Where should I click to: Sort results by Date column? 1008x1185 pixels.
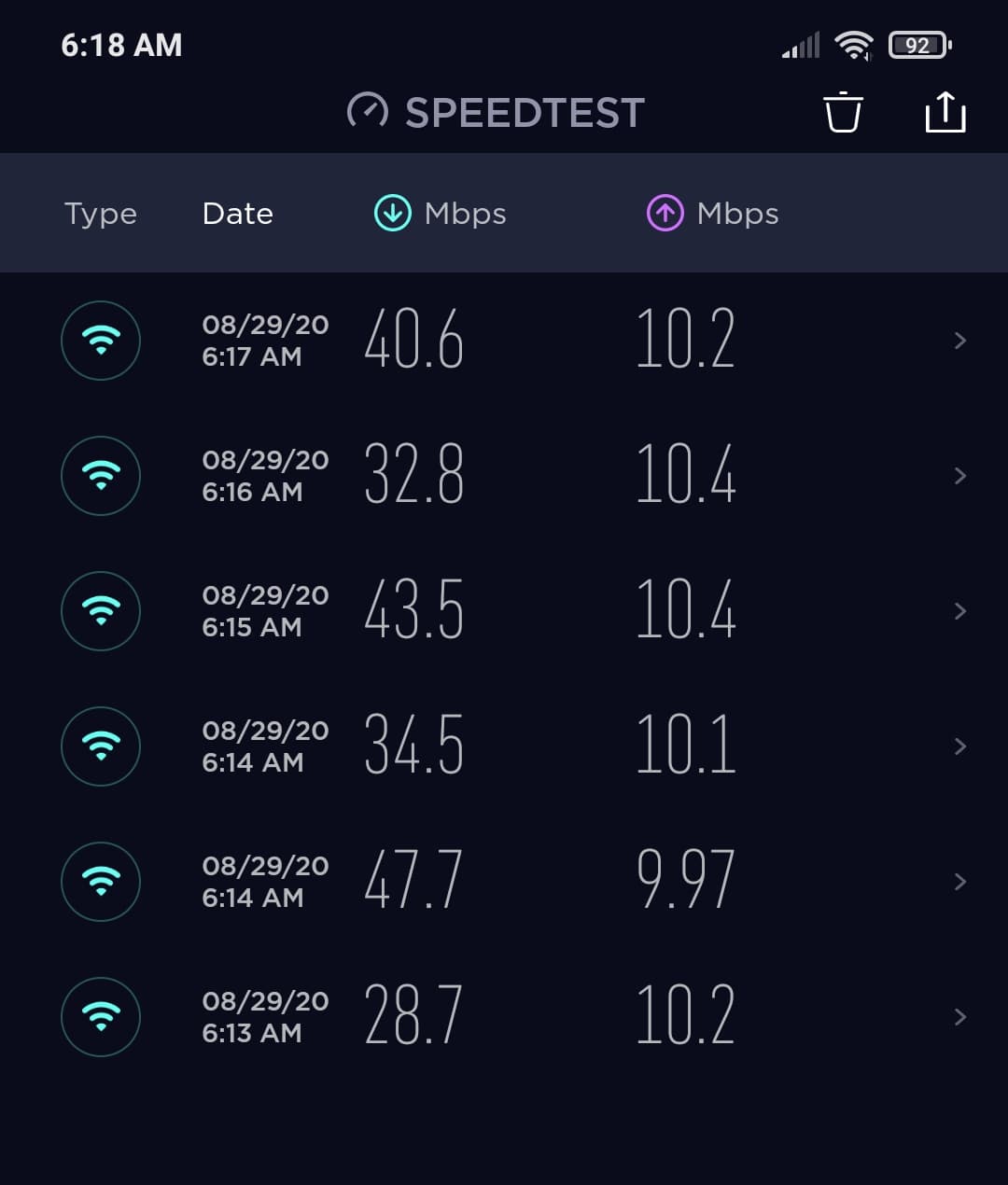(x=238, y=214)
